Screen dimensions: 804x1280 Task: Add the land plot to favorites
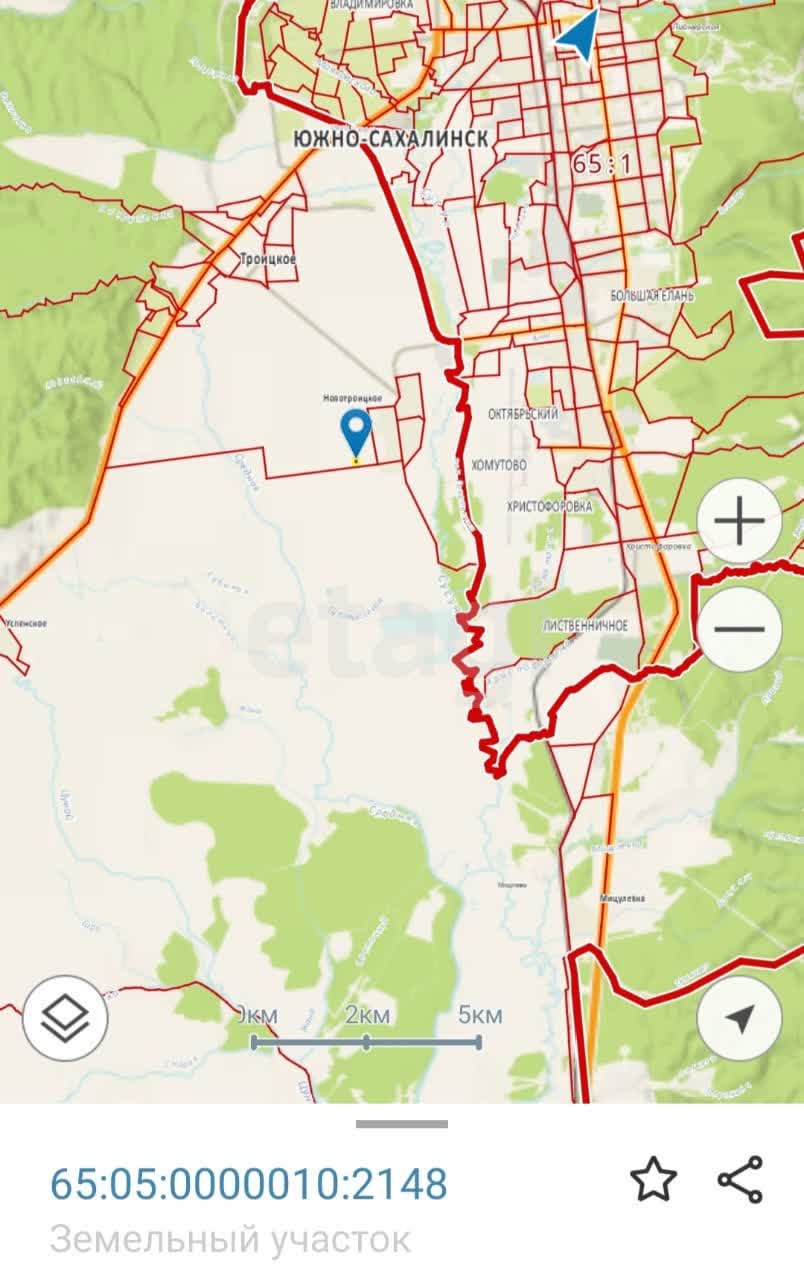(x=653, y=1180)
